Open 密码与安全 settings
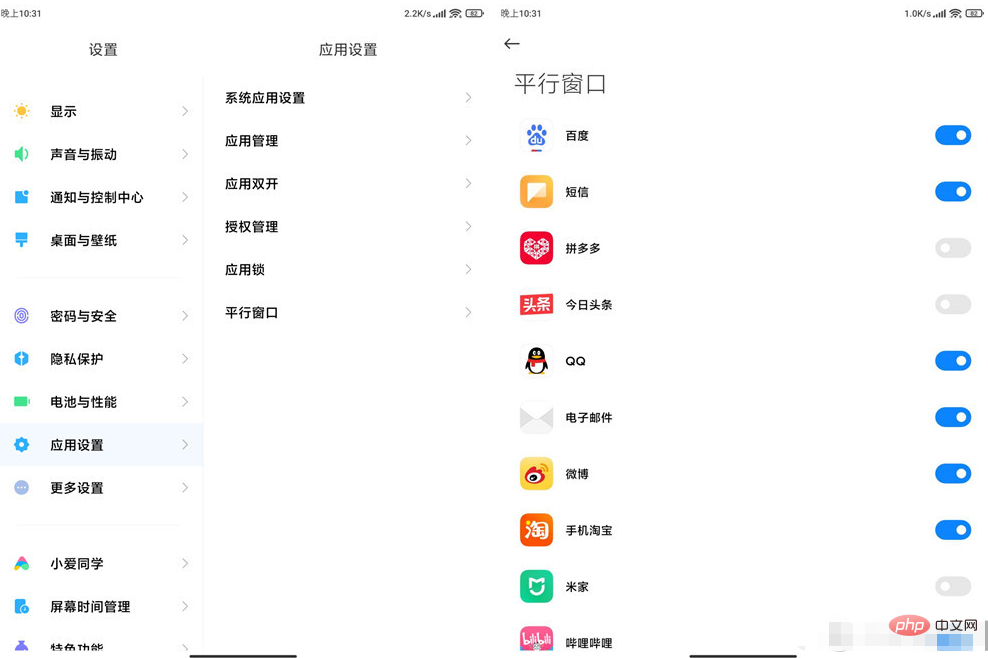Image resolution: width=988 pixels, height=658 pixels. pos(100,316)
